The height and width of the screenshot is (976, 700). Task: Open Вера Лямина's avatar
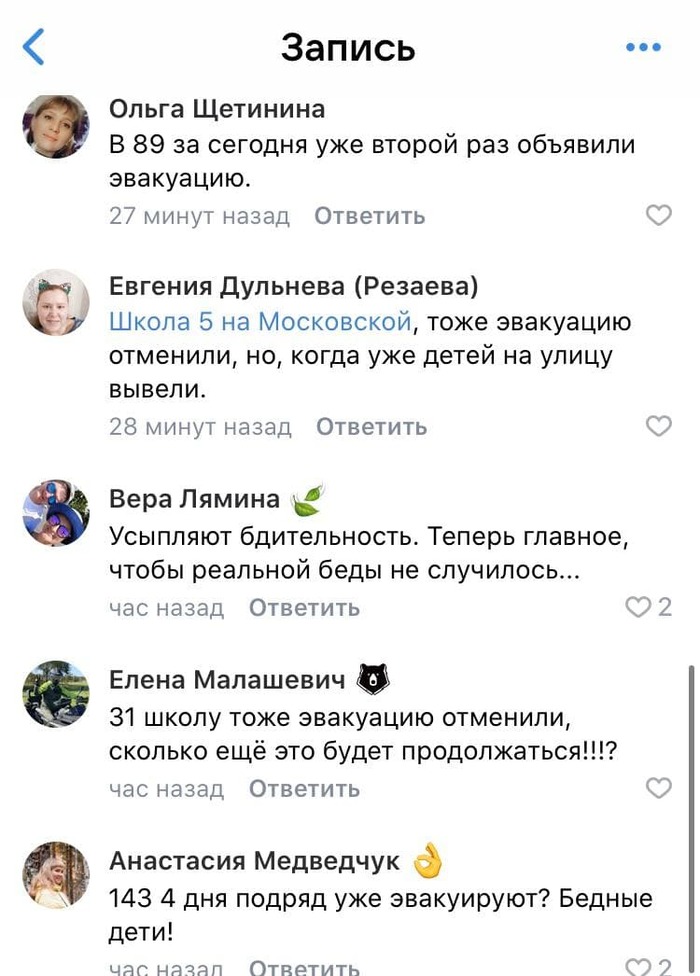(56, 512)
